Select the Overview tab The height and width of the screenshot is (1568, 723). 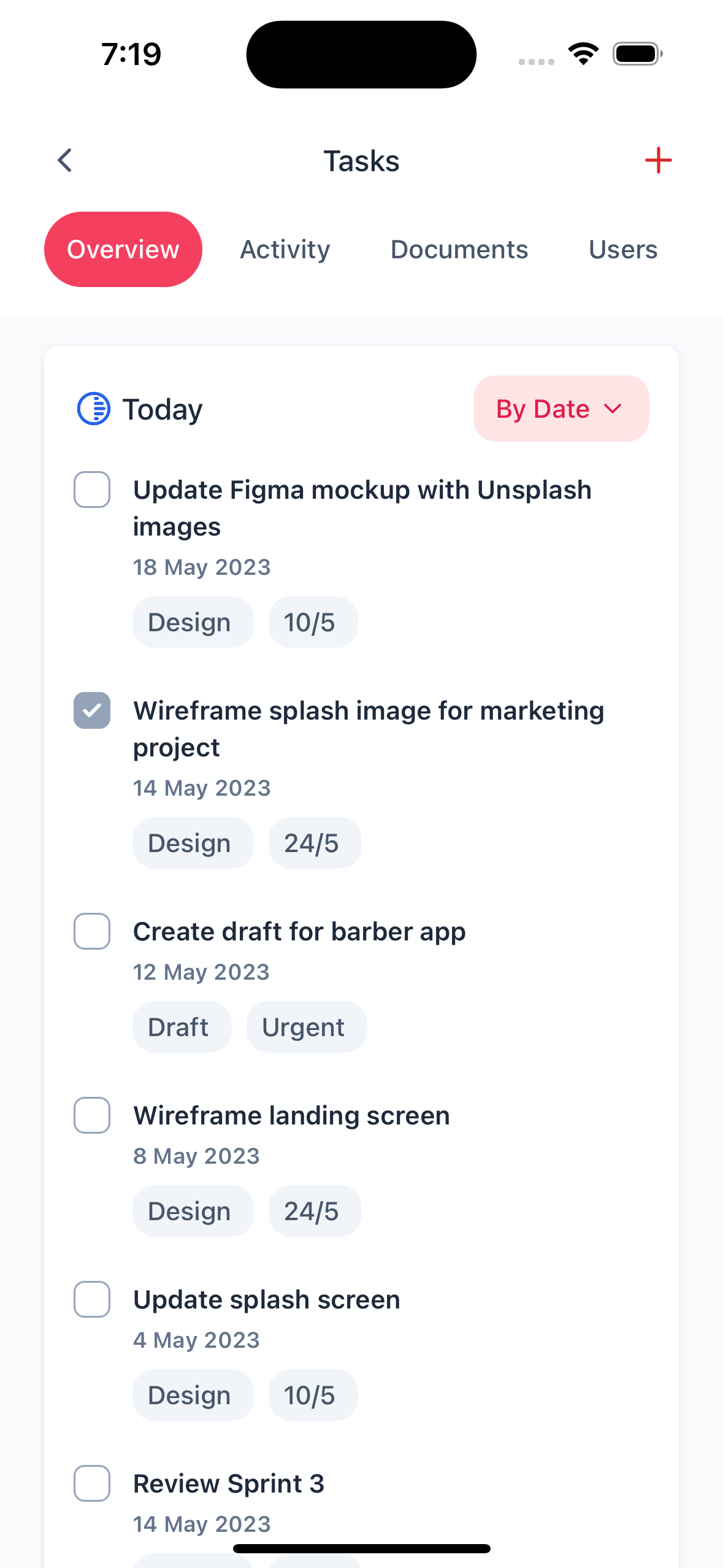(123, 249)
